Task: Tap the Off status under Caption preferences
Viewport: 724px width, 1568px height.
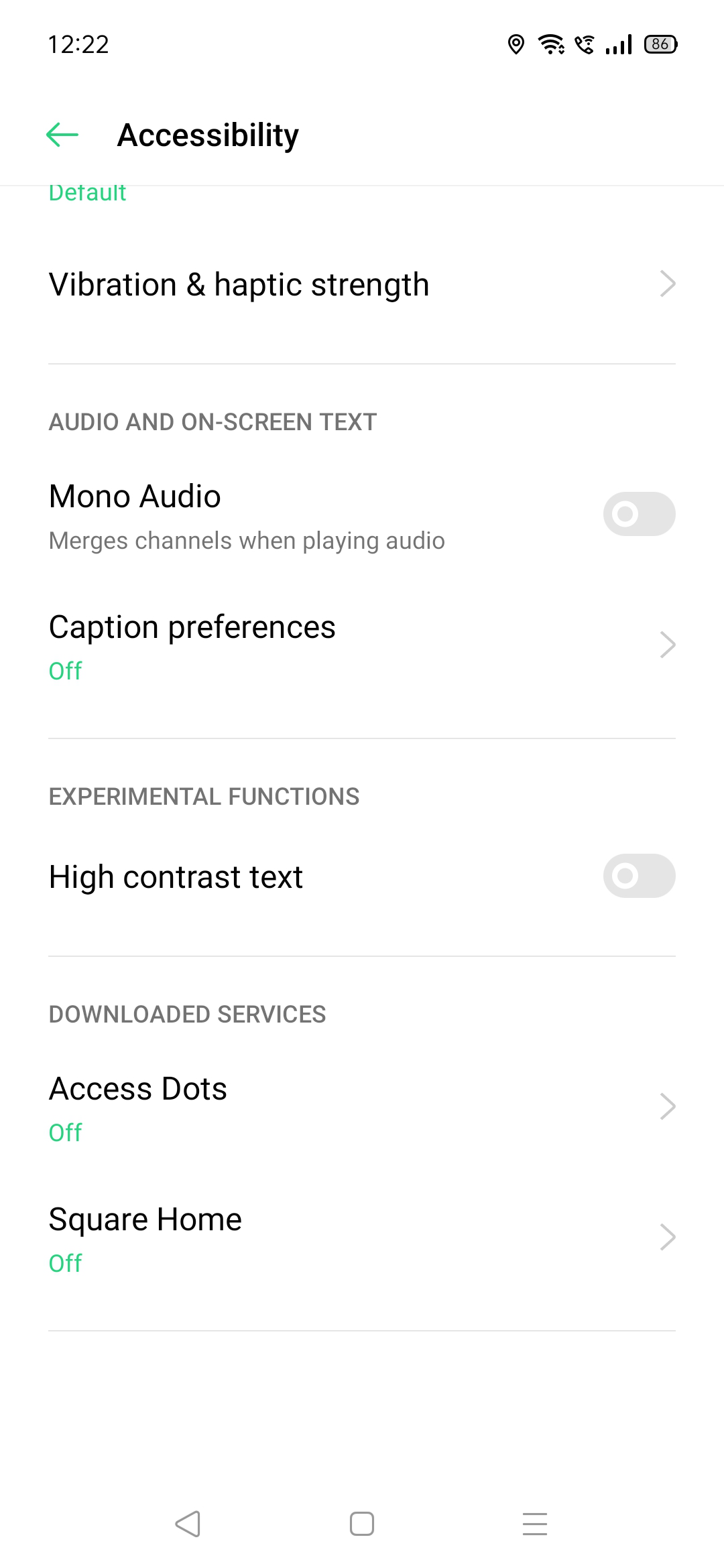Action: (64, 671)
